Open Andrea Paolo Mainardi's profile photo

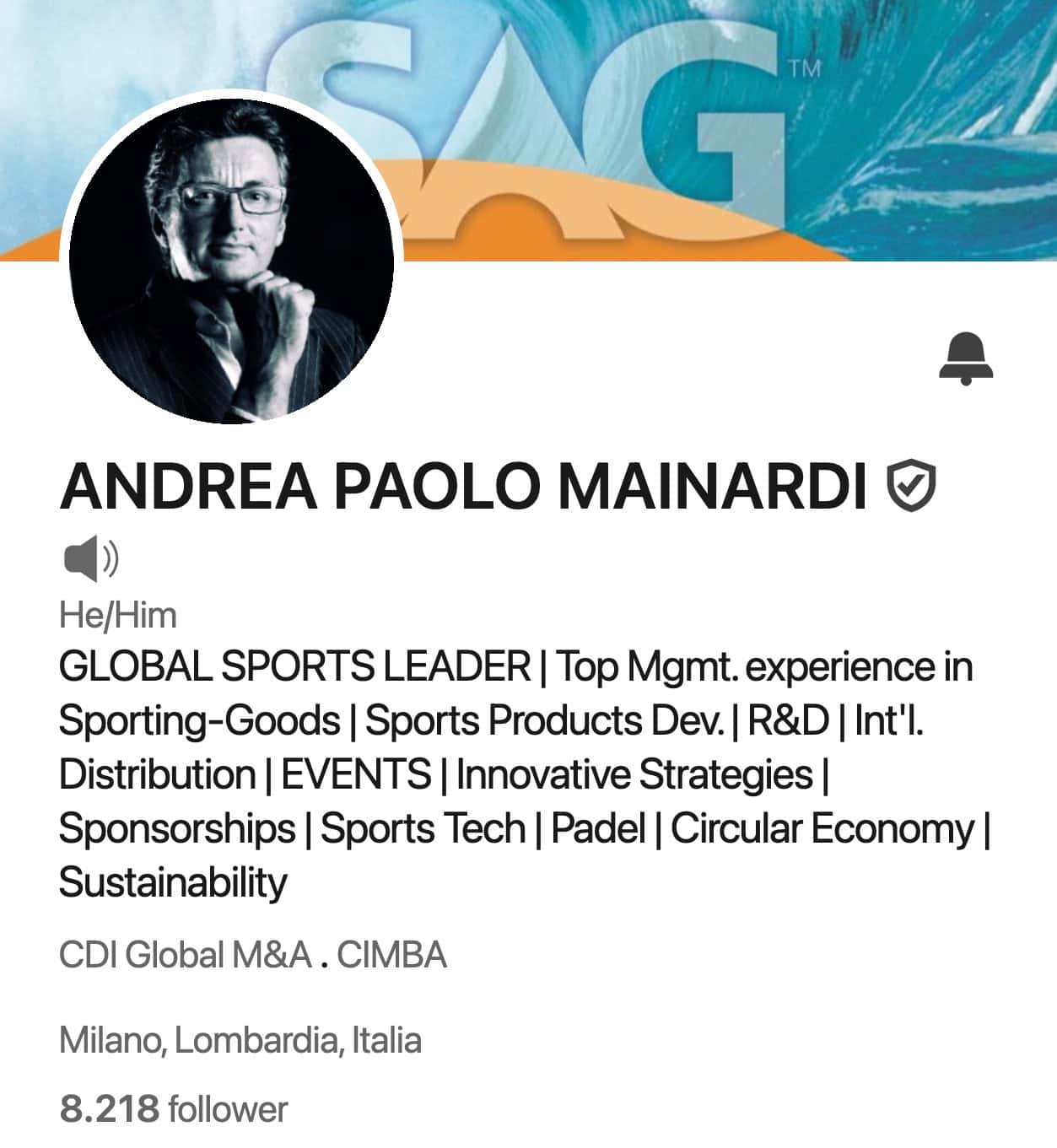(231, 259)
